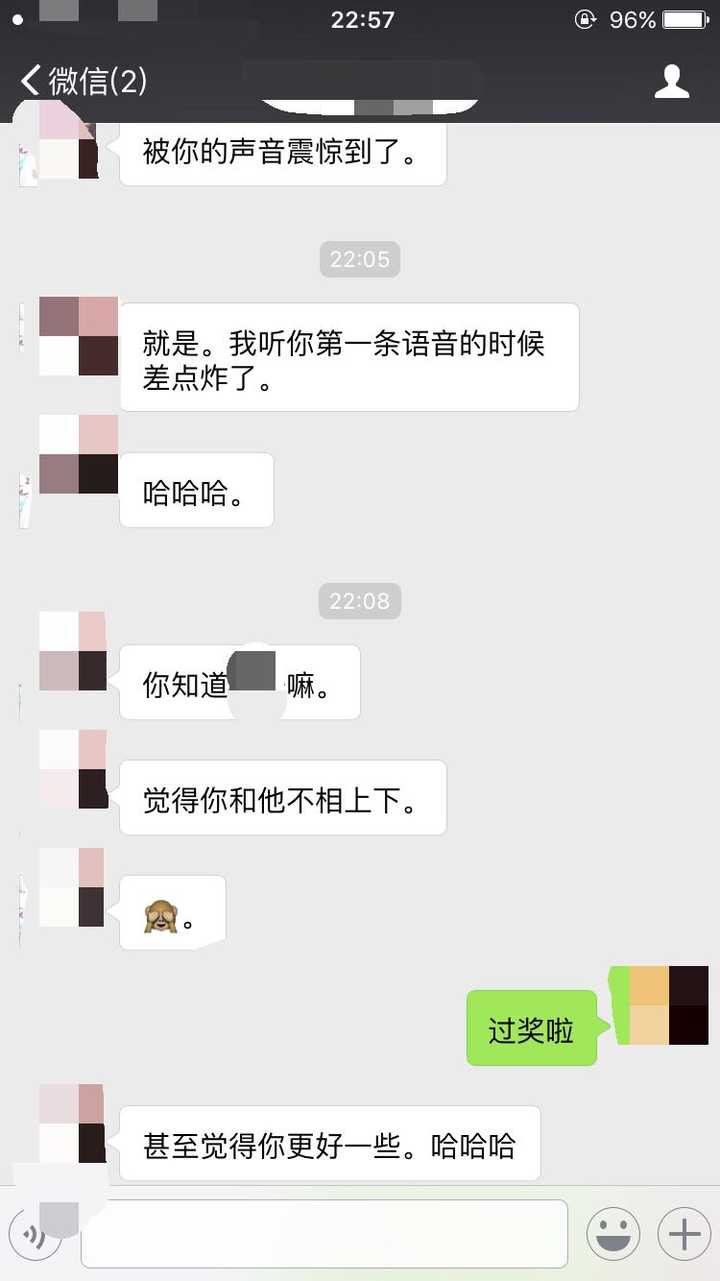Go back to the 微信 chat list
Image resolution: width=720 pixels, height=1281 pixels.
pyautogui.click(x=84, y=81)
